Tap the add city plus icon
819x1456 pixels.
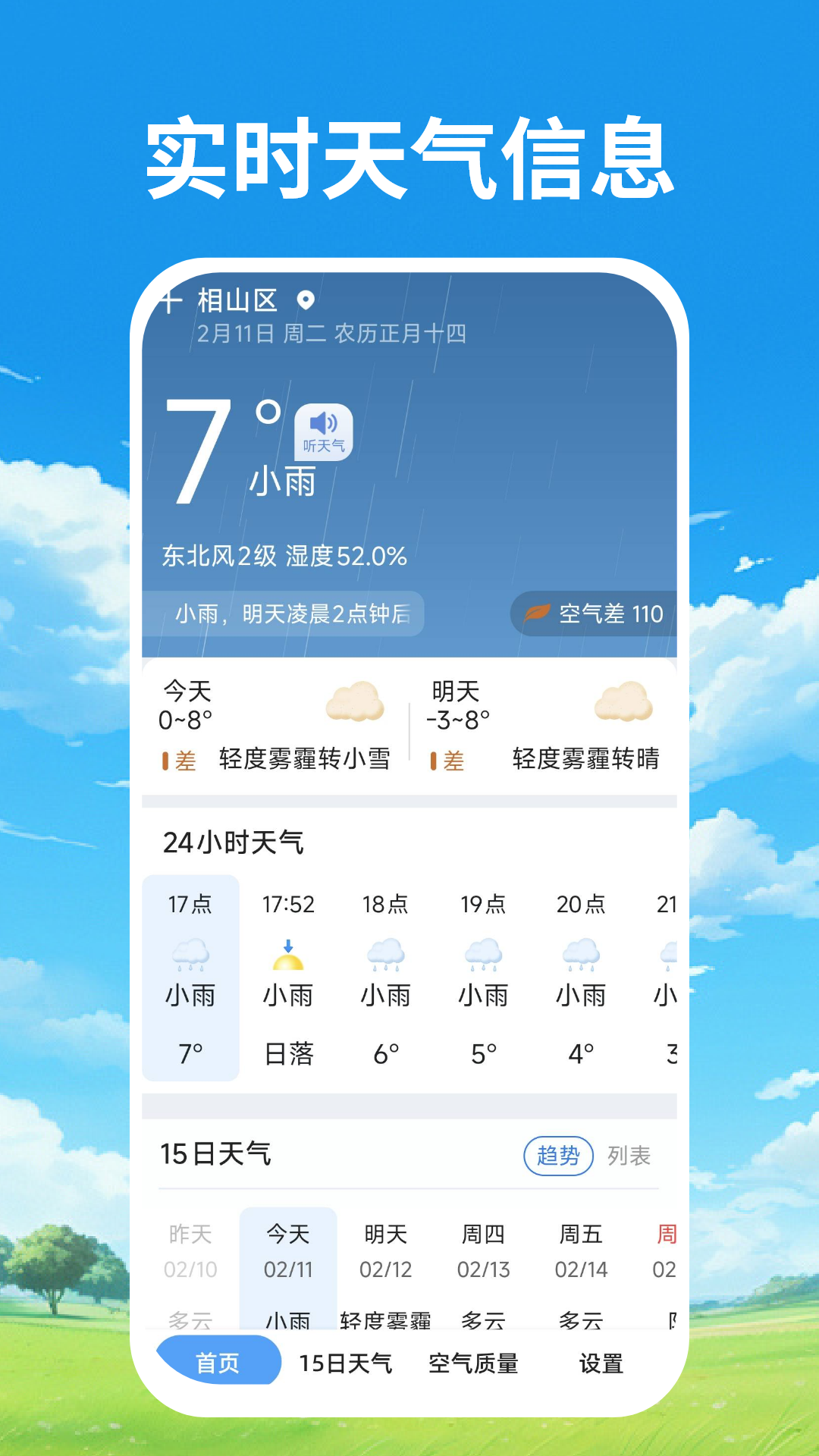tap(173, 300)
